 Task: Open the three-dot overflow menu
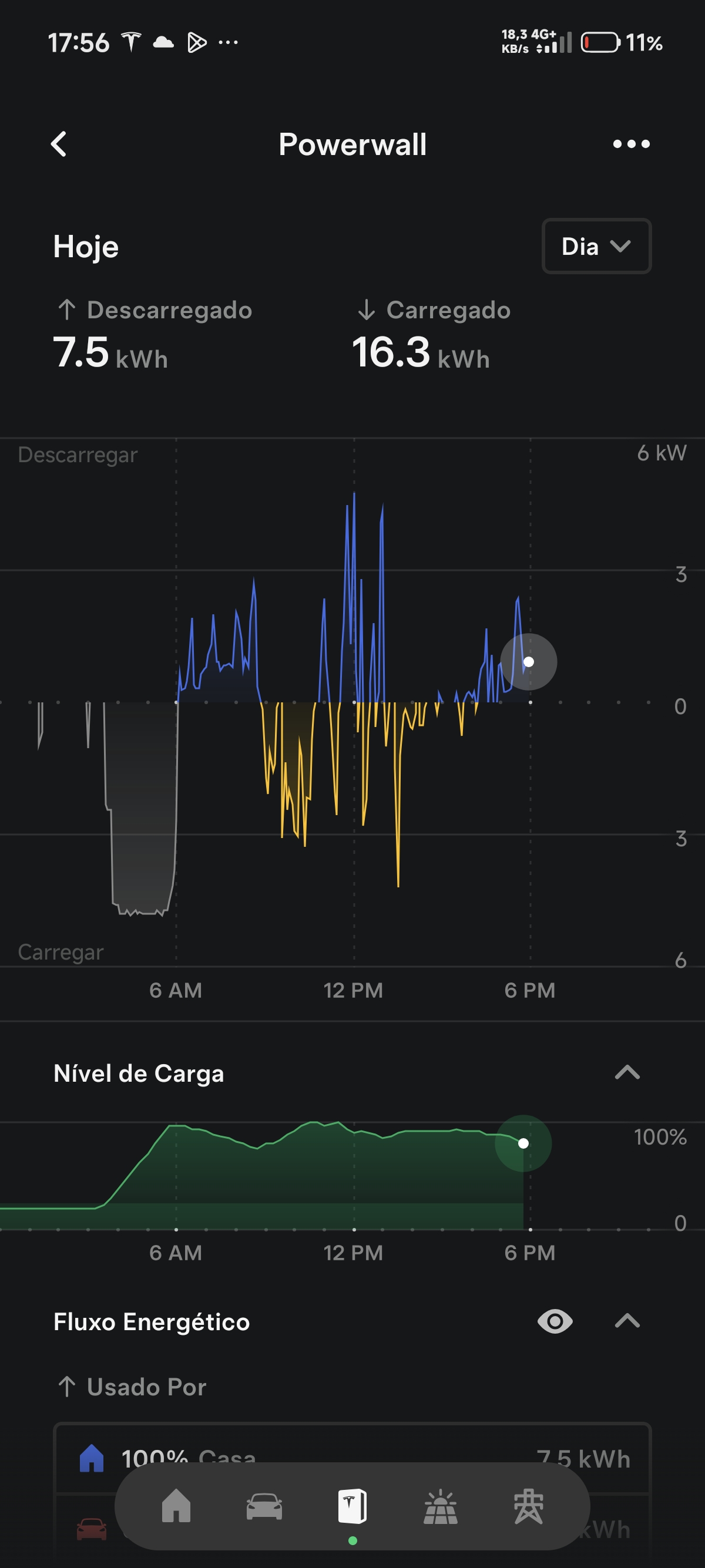click(632, 144)
